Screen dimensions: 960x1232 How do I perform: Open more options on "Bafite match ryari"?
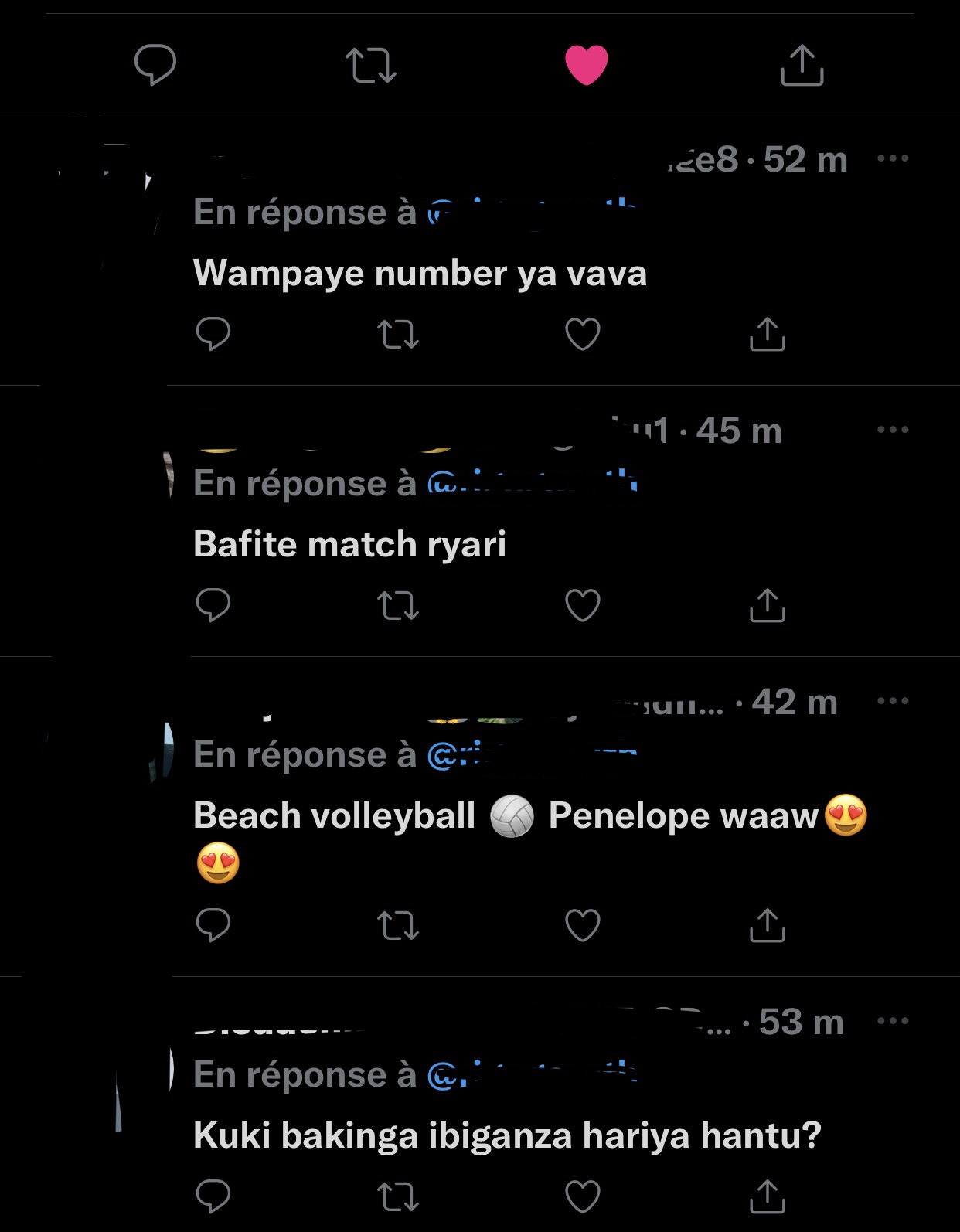pos(893,430)
